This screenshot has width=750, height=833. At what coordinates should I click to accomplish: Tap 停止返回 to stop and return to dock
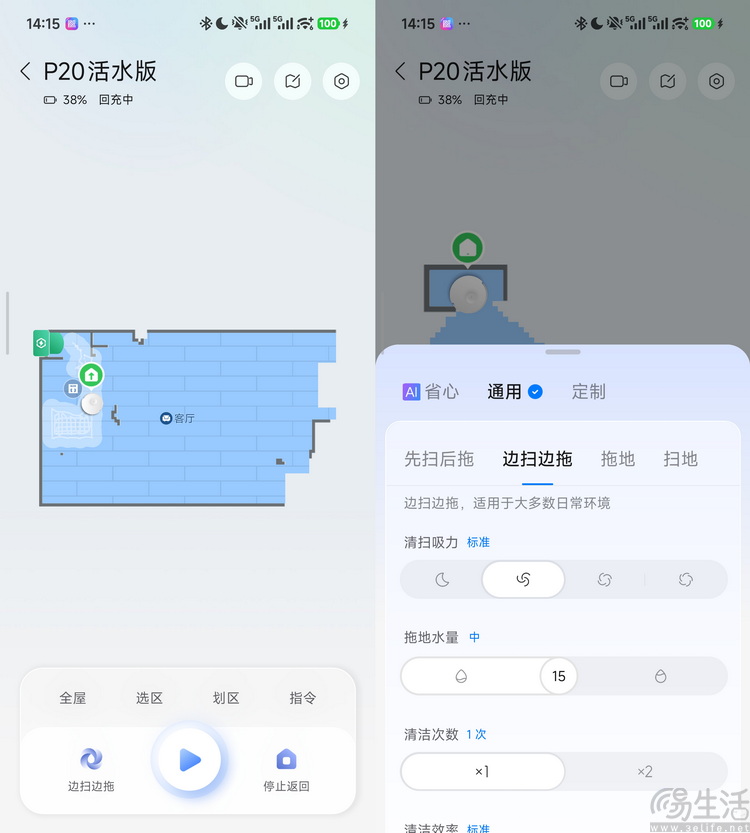point(286,769)
